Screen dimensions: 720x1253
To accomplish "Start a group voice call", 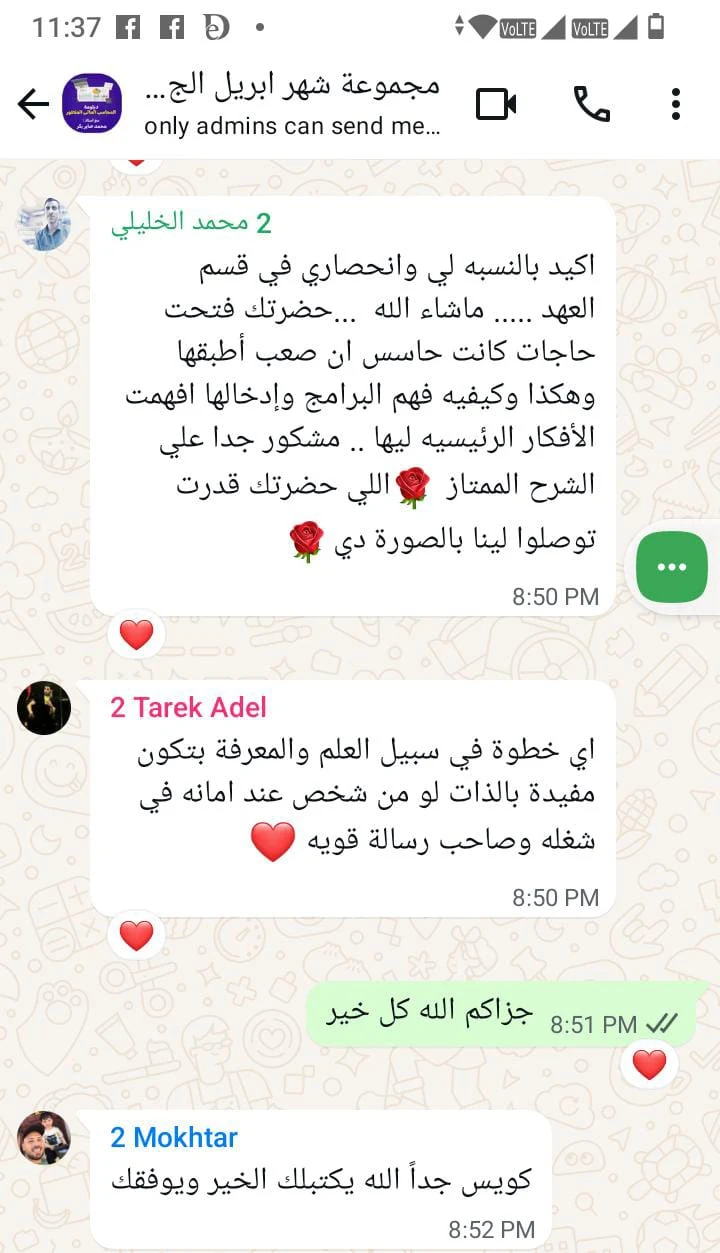I will (591, 104).
